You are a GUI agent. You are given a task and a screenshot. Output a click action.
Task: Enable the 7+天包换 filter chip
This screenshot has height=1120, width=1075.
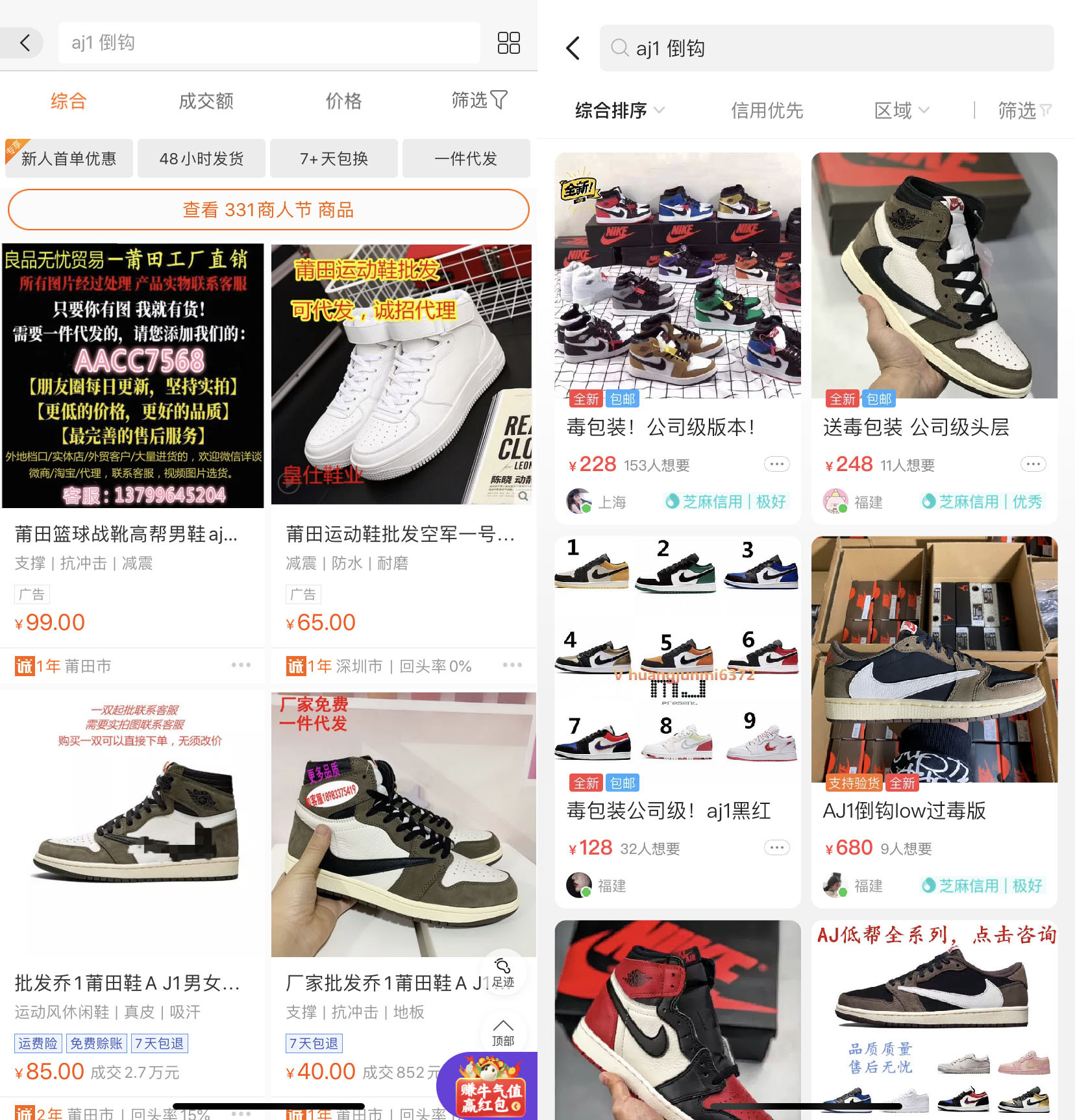click(334, 158)
